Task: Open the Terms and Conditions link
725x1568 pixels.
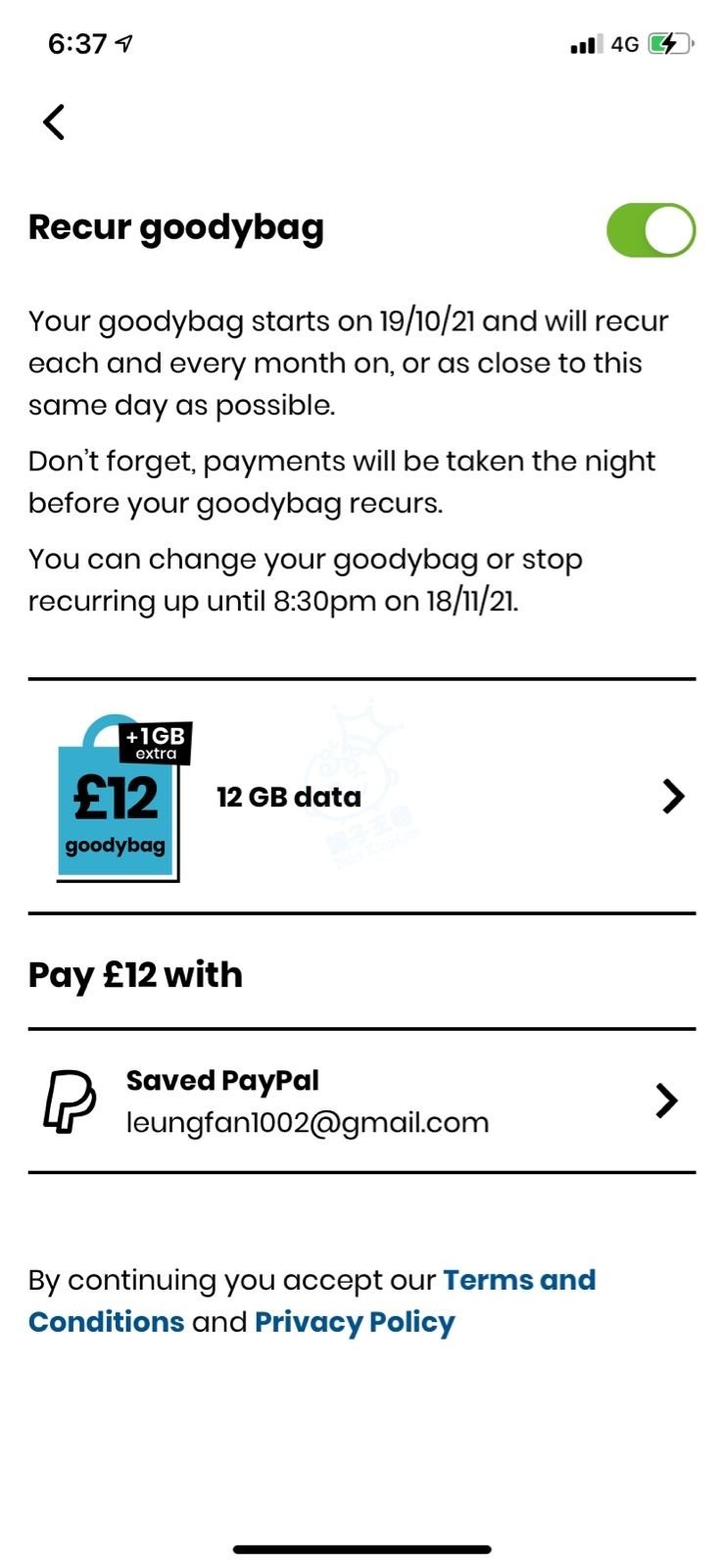Action: 518,1280
